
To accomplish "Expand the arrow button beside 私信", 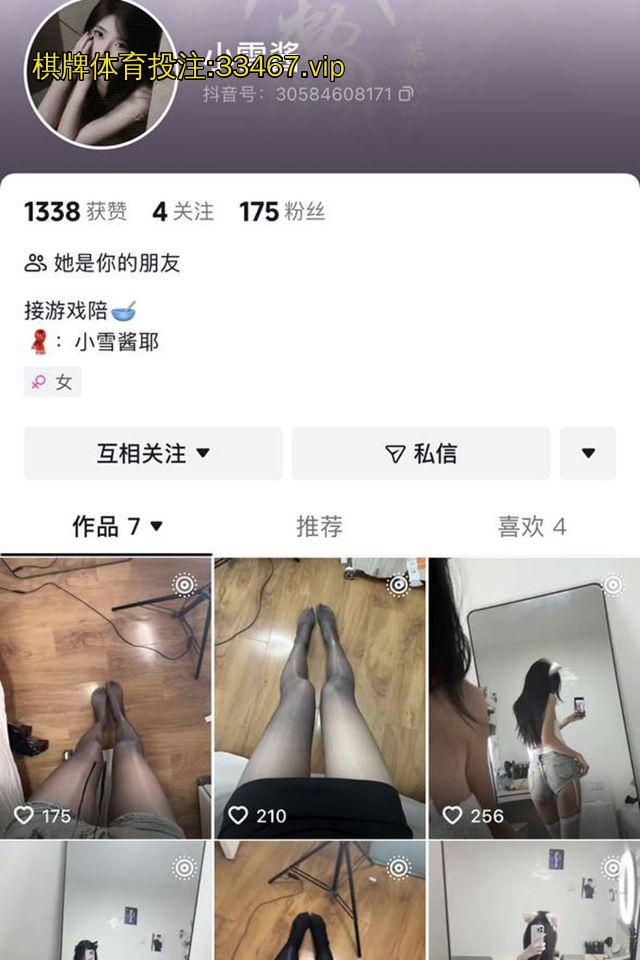I will [x=588, y=453].
